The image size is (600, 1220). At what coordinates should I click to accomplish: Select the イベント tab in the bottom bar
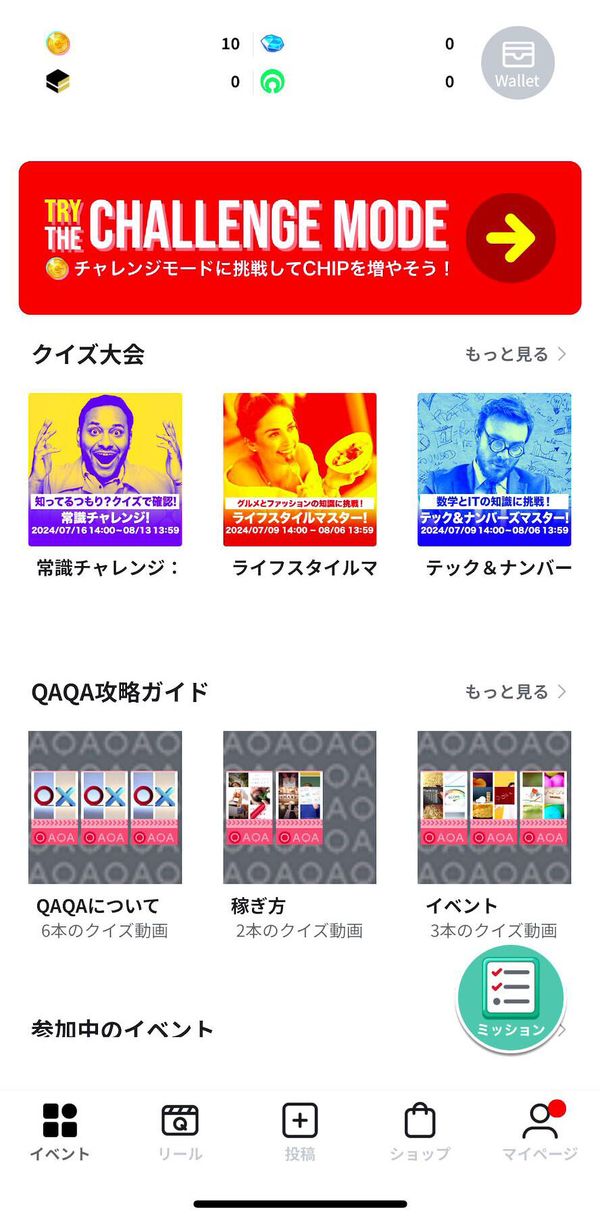[x=60, y=1132]
